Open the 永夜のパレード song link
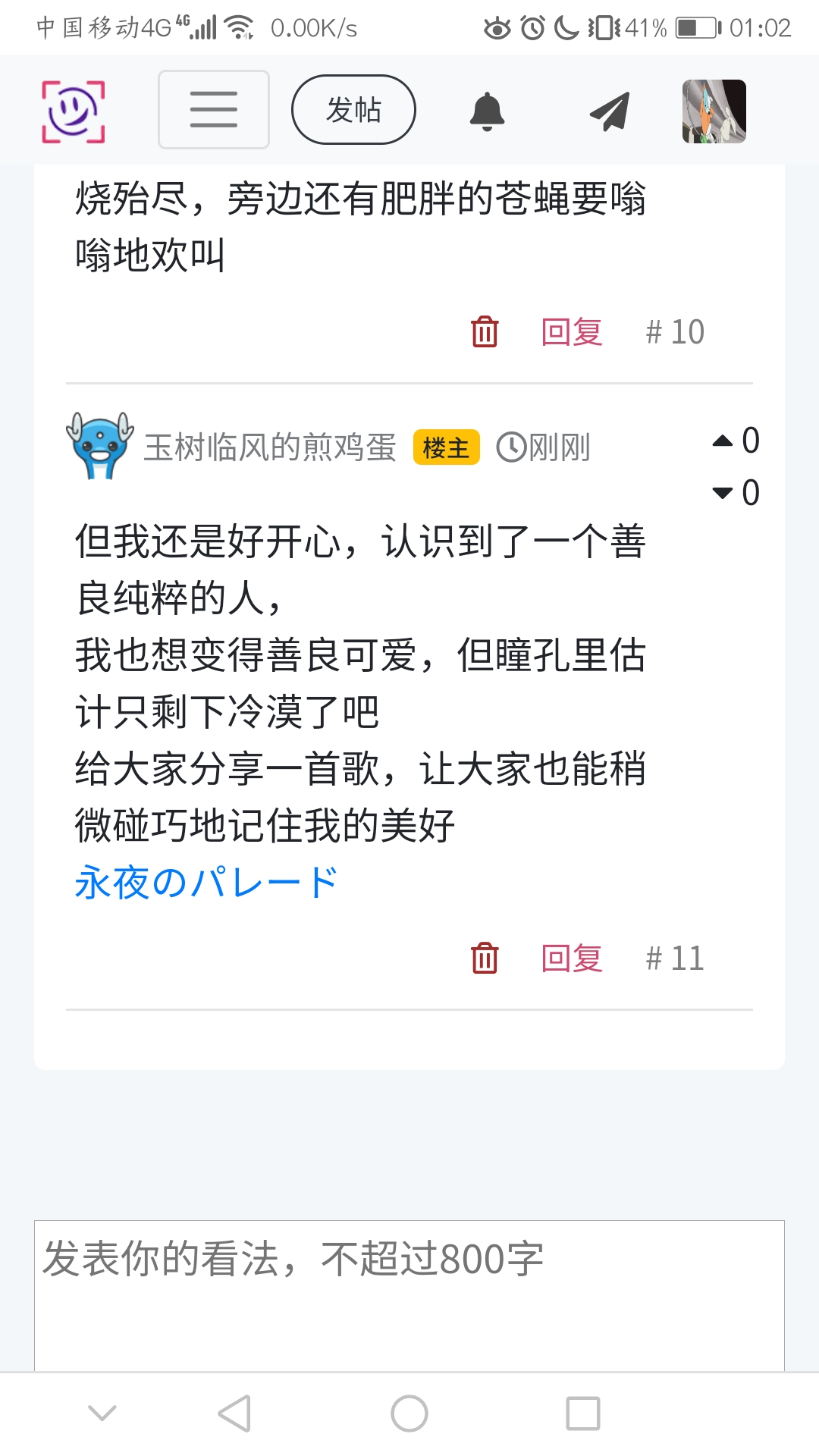This screenshot has width=819, height=1456. click(206, 883)
